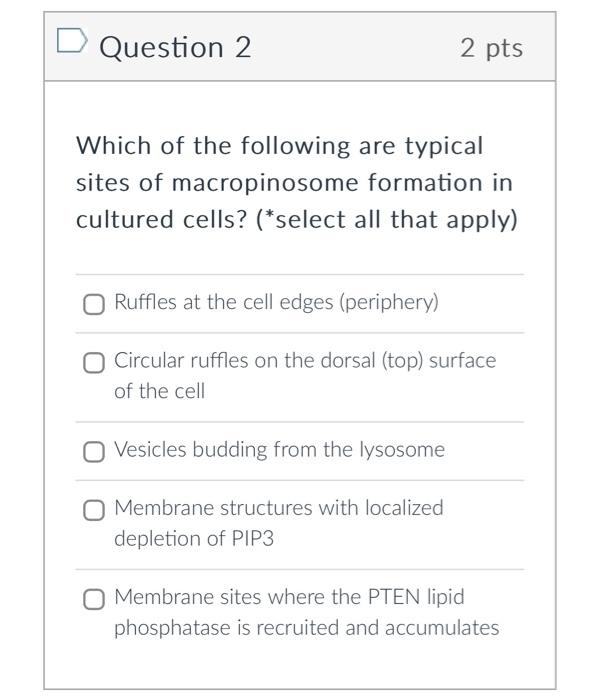Check the PTEN lipid phosphatase option
The image size is (600, 700).
point(94,600)
